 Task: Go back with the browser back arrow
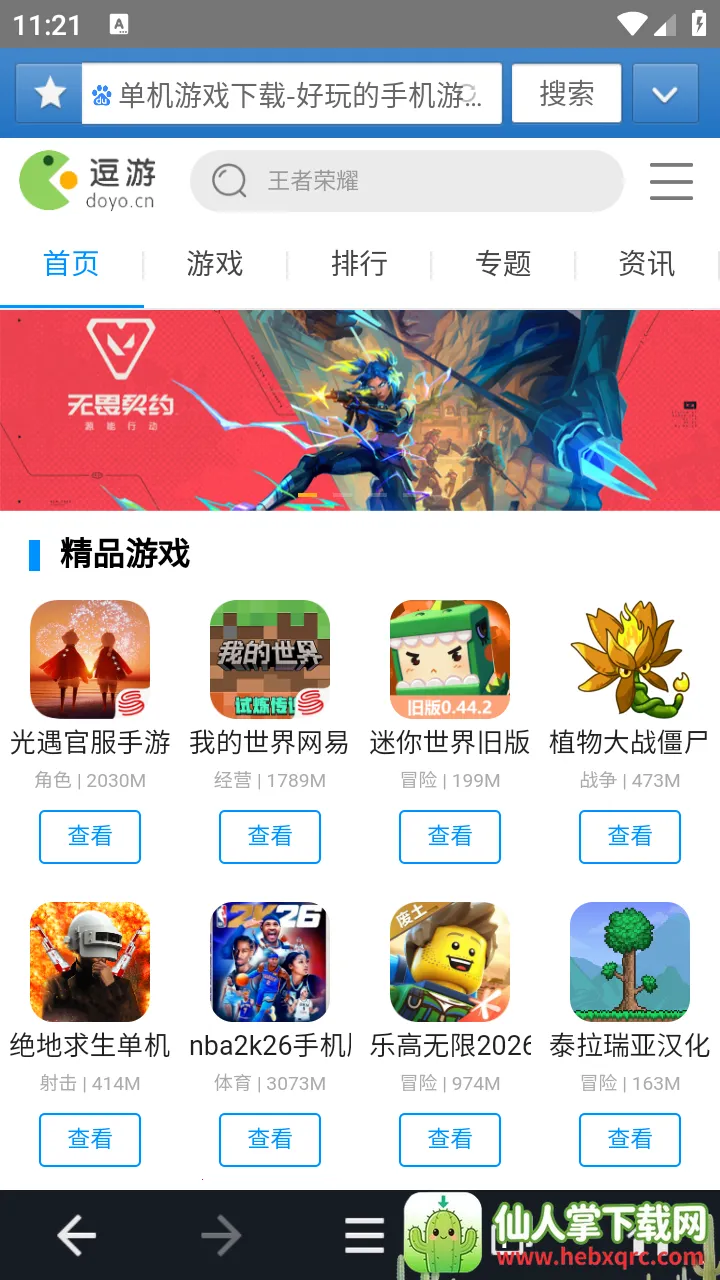[x=76, y=1237]
